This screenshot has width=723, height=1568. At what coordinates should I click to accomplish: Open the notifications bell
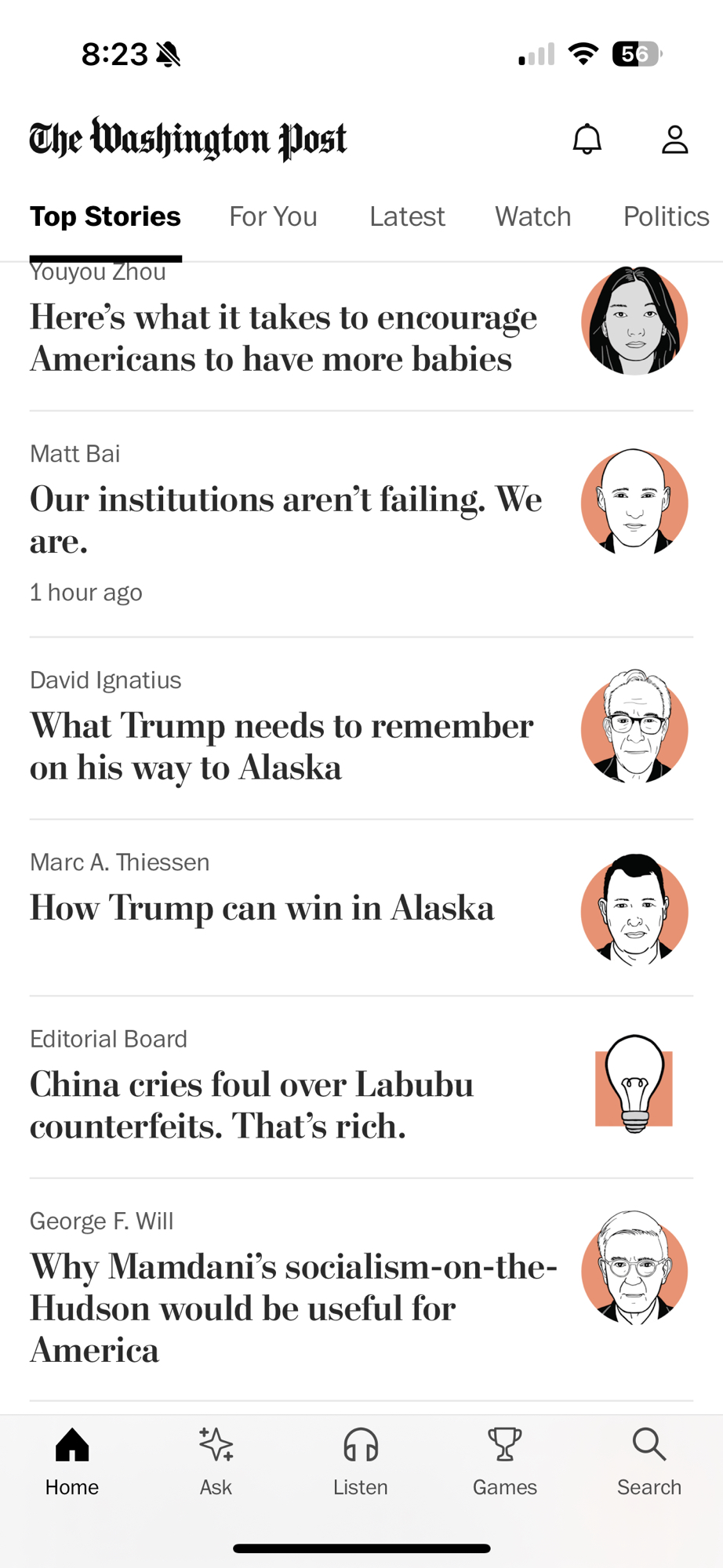[x=587, y=140]
